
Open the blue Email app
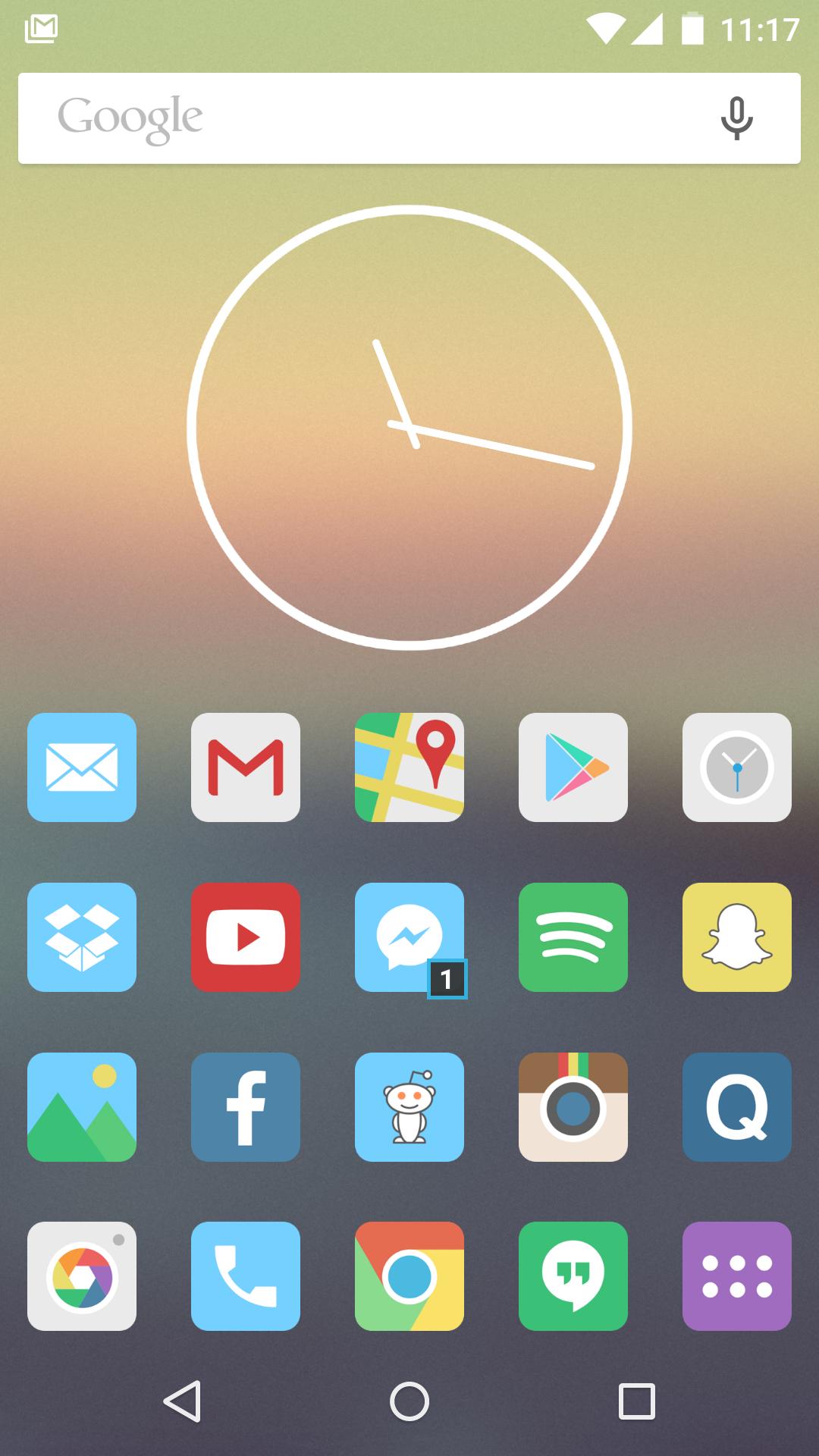82,767
